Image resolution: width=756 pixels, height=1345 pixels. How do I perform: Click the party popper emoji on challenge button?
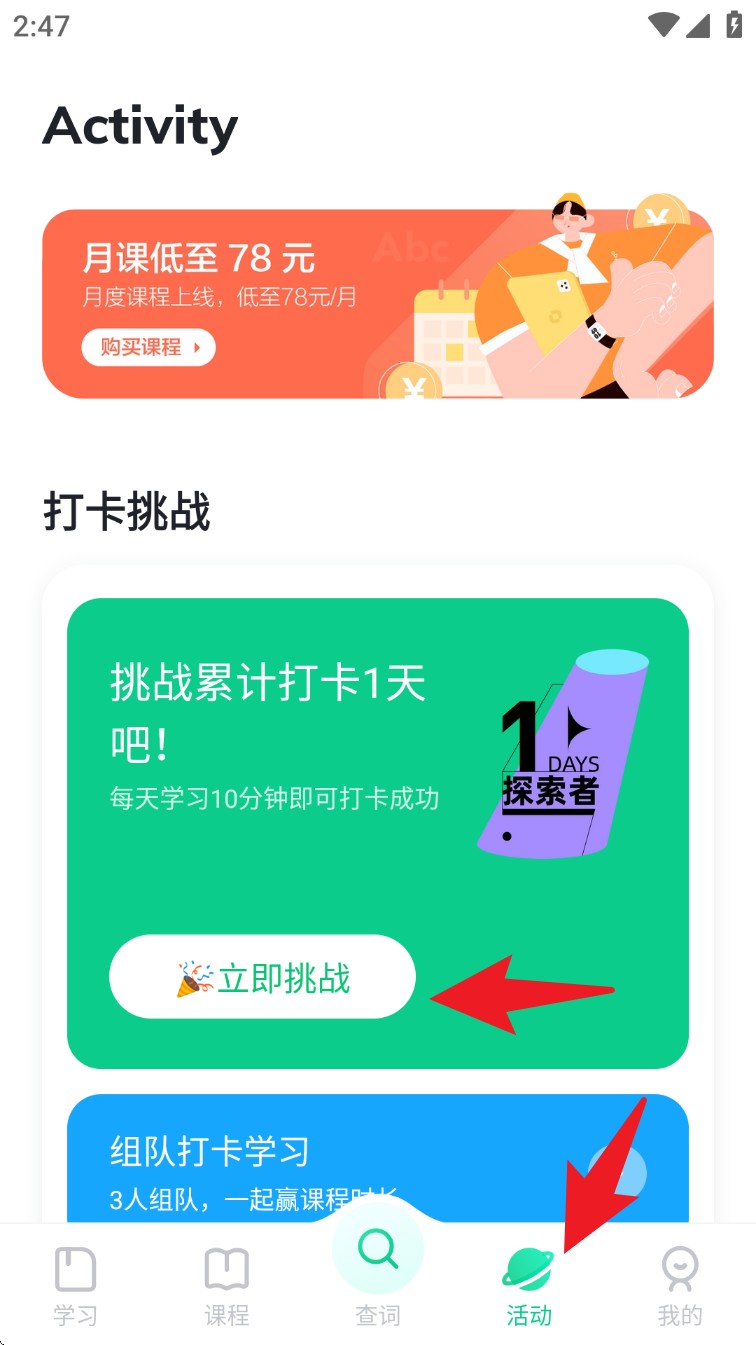tap(193, 977)
